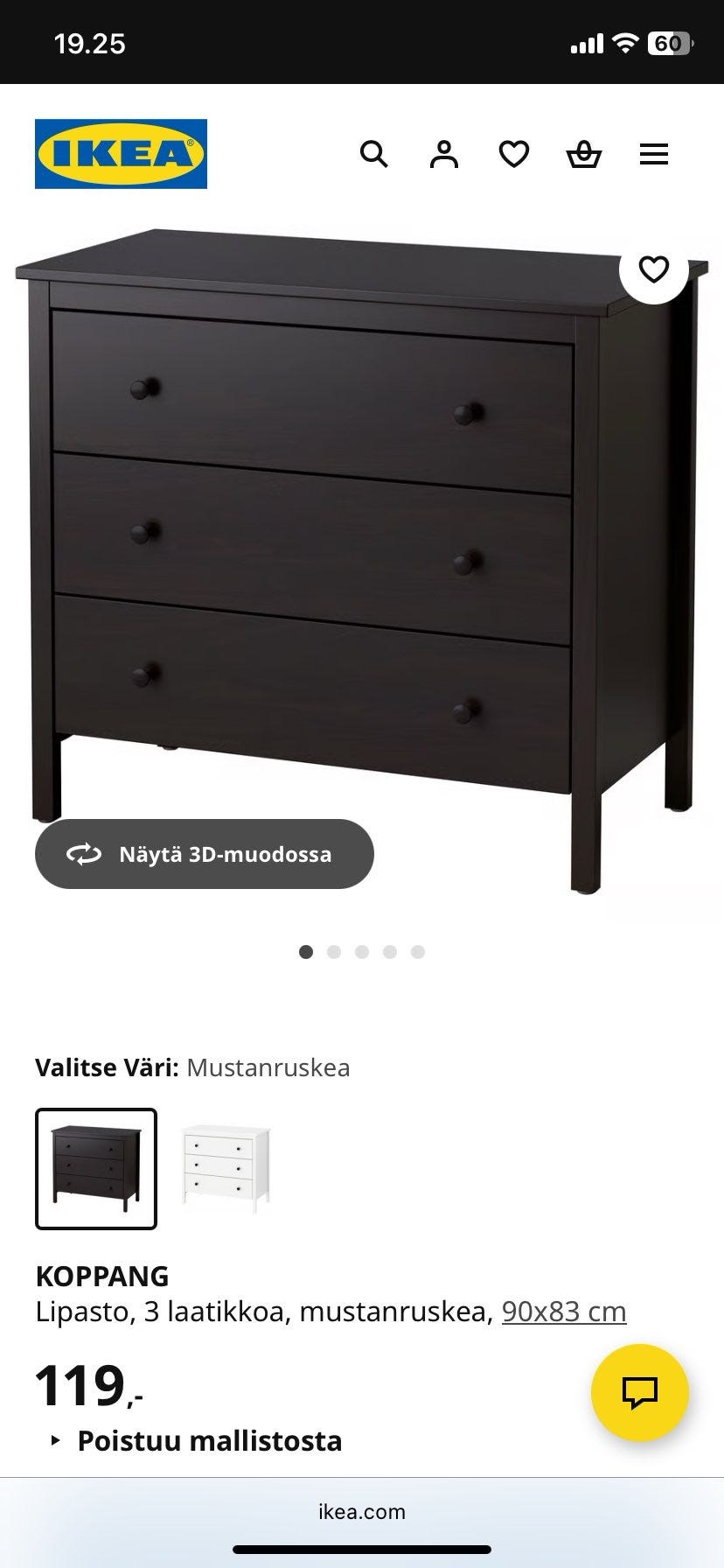The height and width of the screenshot is (1568, 724).
Task: Click the IKEA logo
Action: [x=120, y=154]
